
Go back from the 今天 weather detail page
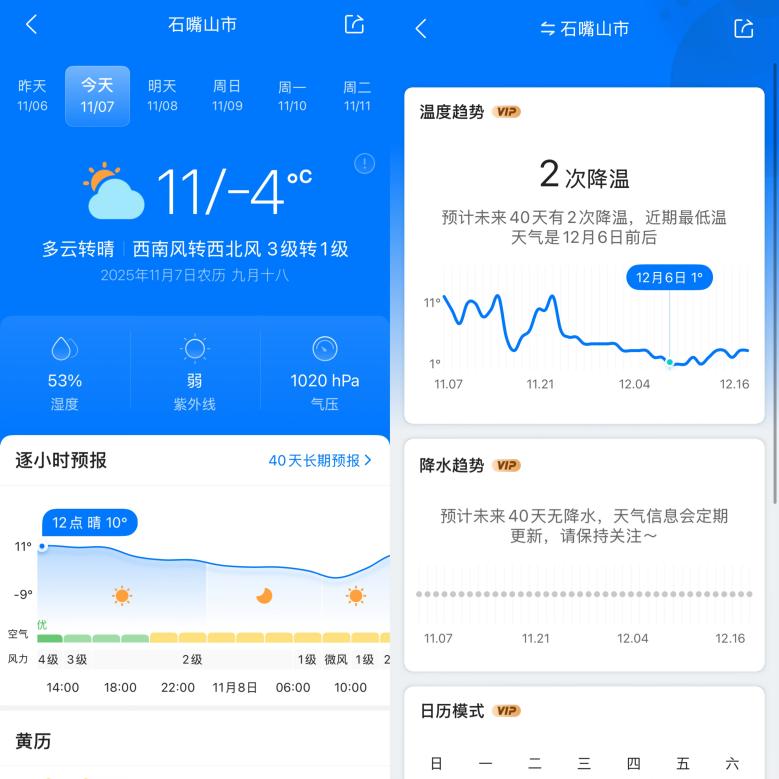(x=31, y=25)
